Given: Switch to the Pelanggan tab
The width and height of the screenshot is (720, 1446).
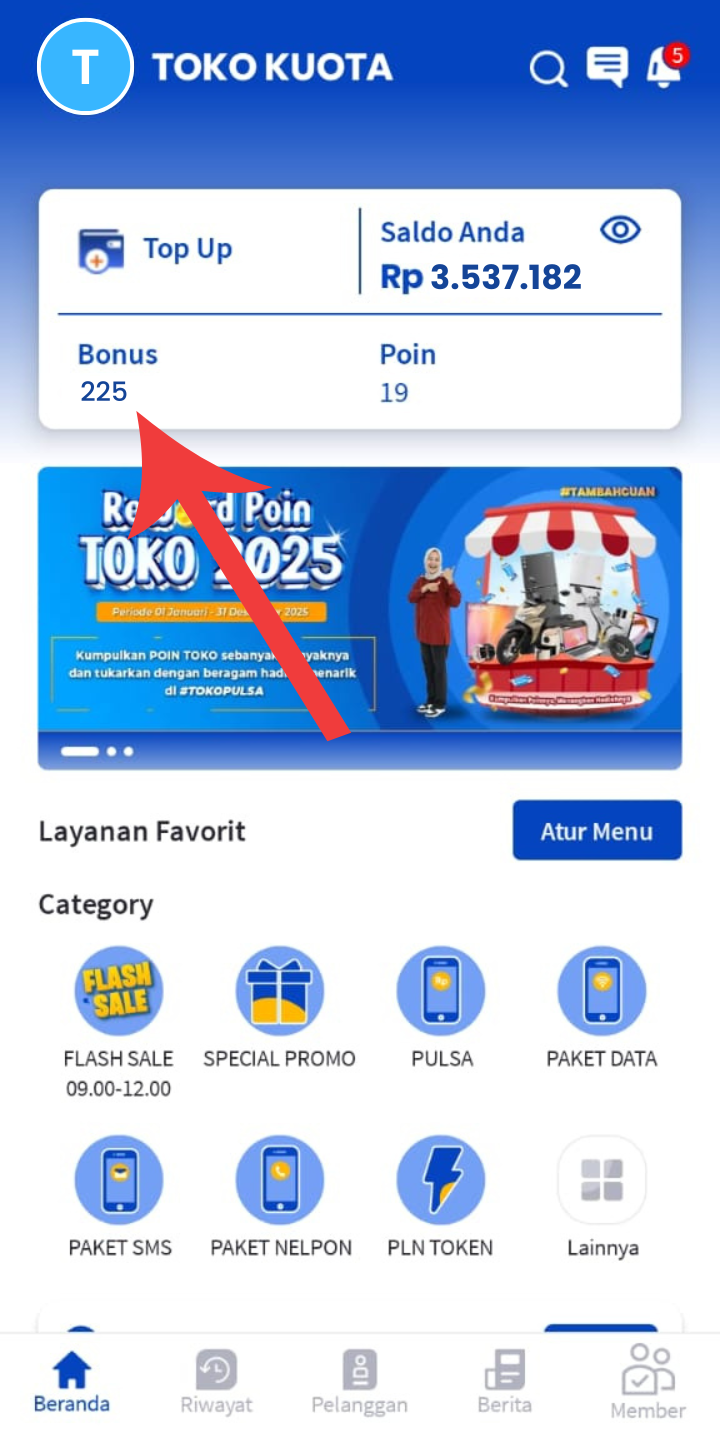Looking at the screenshot, I should 359,1383.
